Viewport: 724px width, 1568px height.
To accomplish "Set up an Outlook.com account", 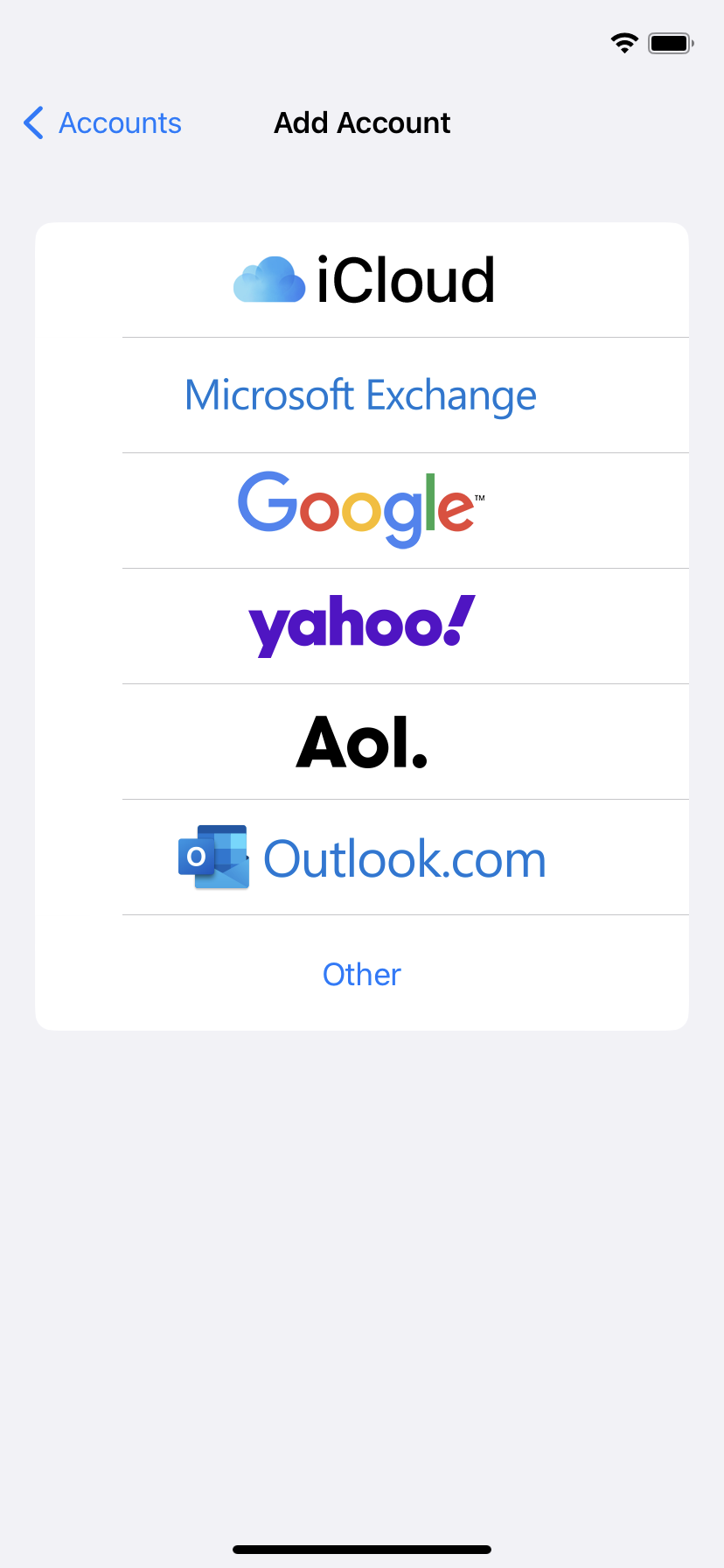I will pyautogui.click(x=362, y=858).
